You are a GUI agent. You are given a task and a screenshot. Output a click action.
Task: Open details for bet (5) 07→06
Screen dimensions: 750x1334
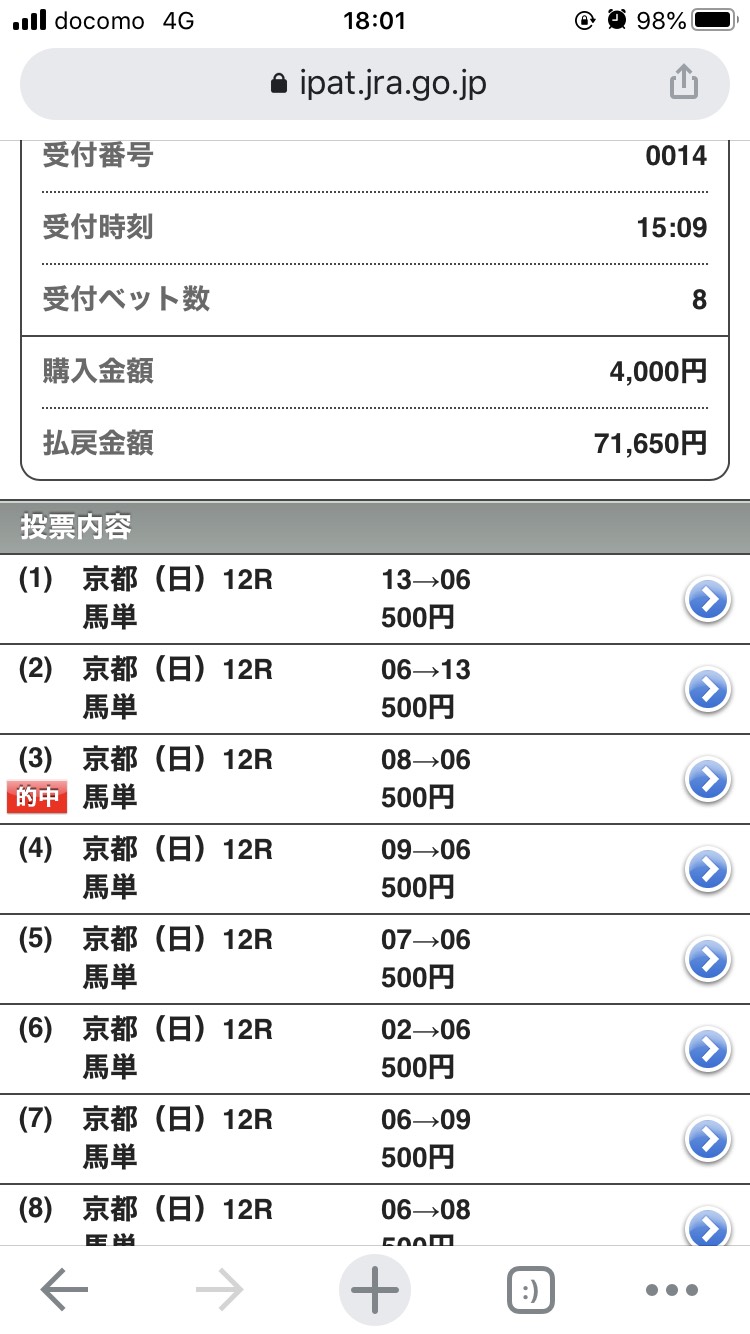[x=708, y=960]
